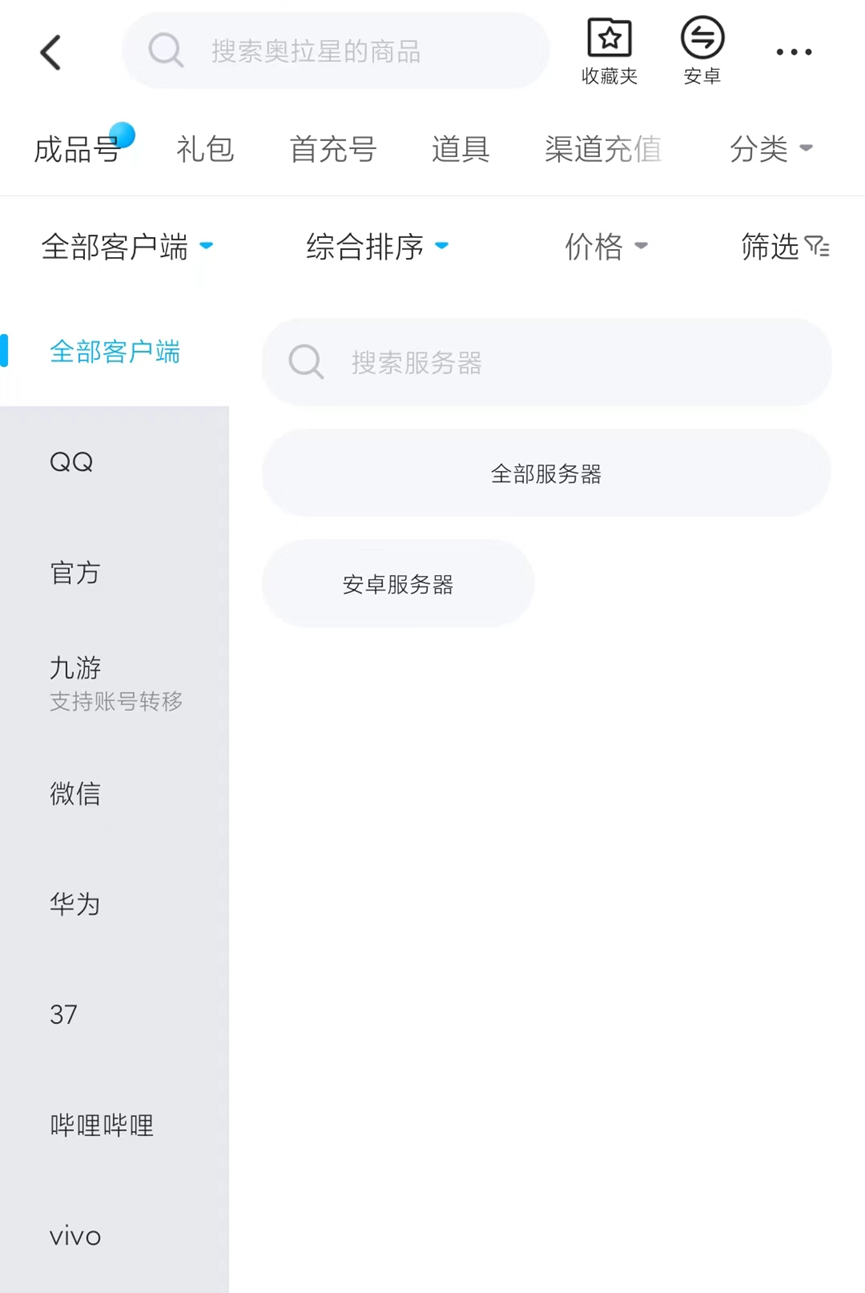This screenshot has height=1293, width=865.
Task: Choose 安卓服务器
Action: tap(398, 584)
